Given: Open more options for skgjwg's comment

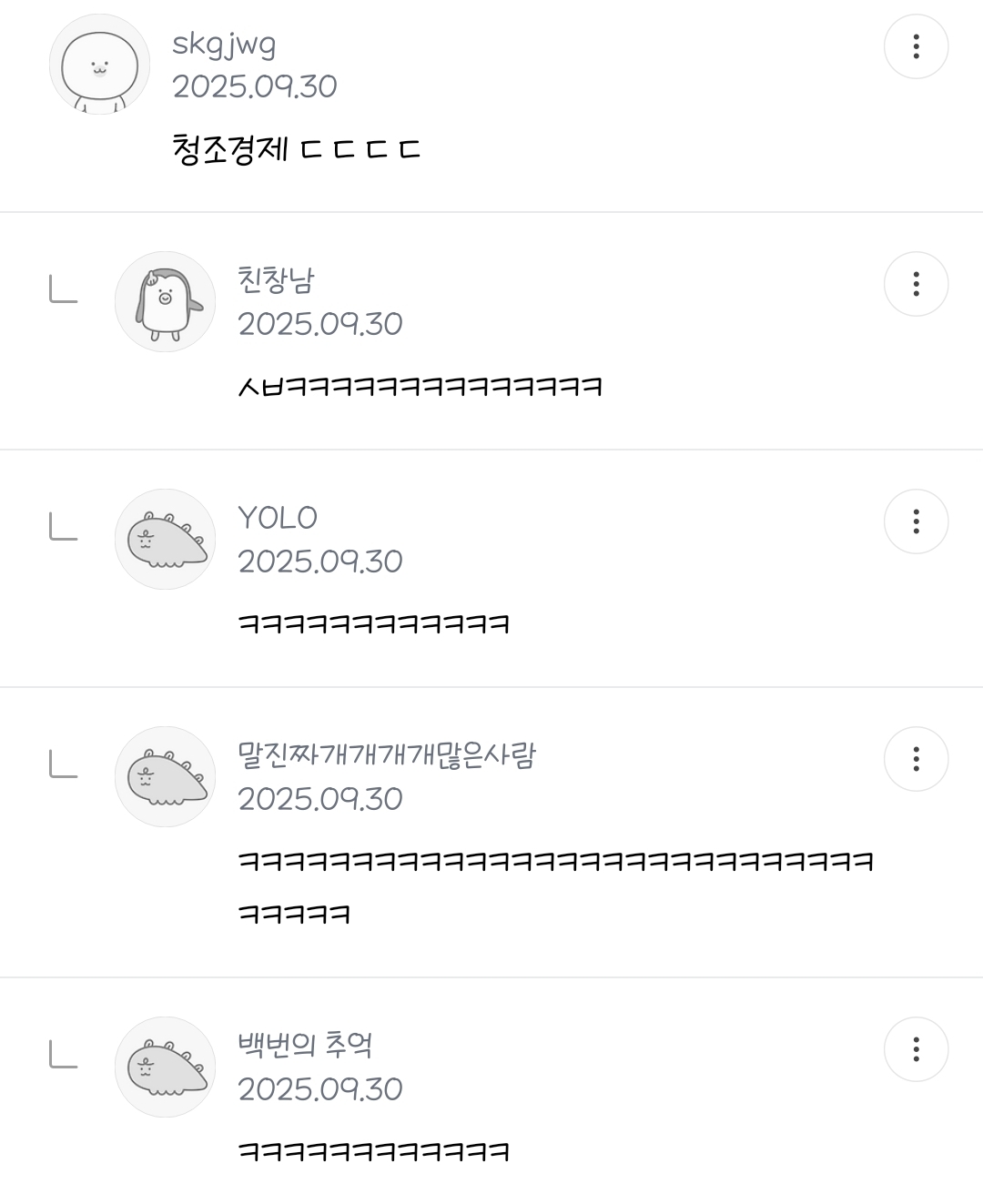Looking at the screenshot, I should [x=916, y=46].
